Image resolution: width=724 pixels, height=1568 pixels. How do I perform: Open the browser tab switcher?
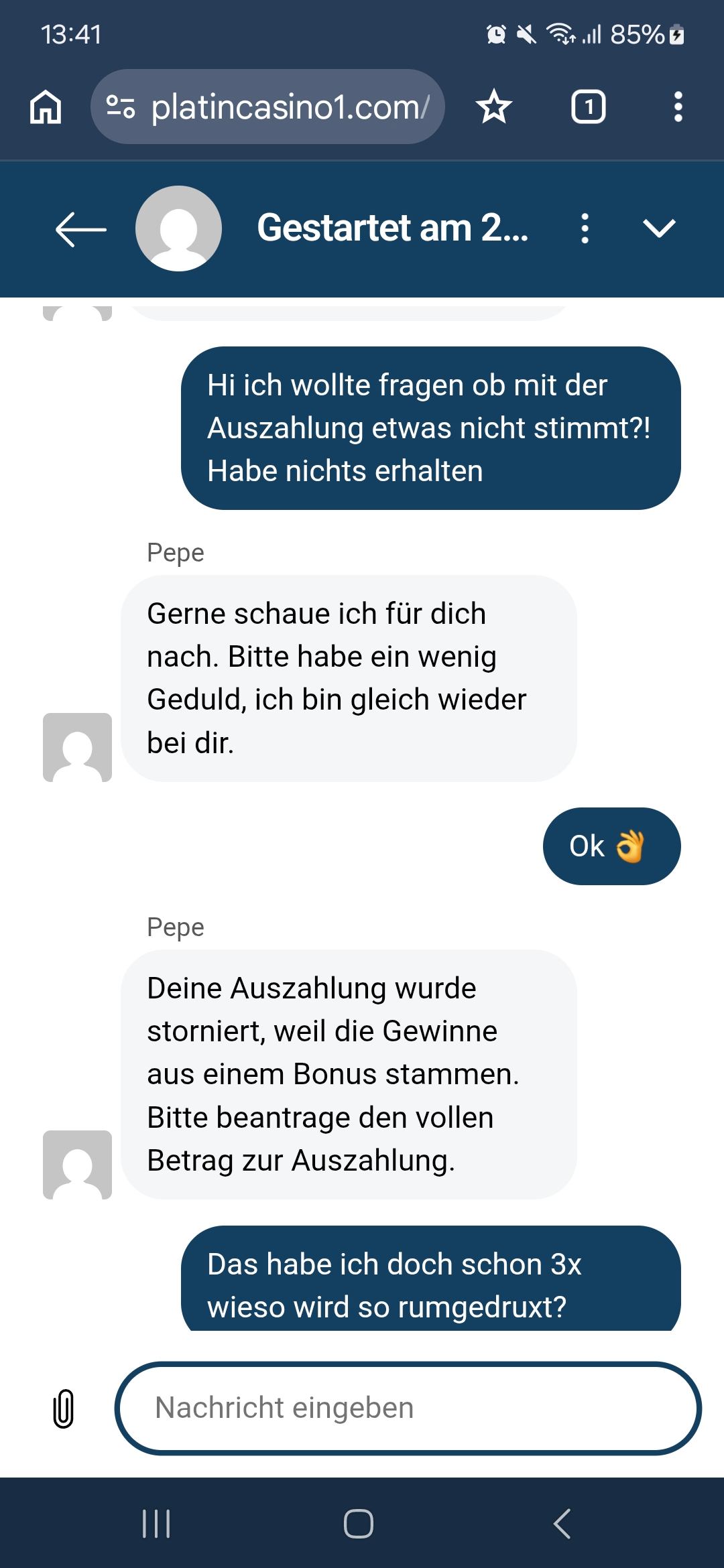[x=588, y=107]
